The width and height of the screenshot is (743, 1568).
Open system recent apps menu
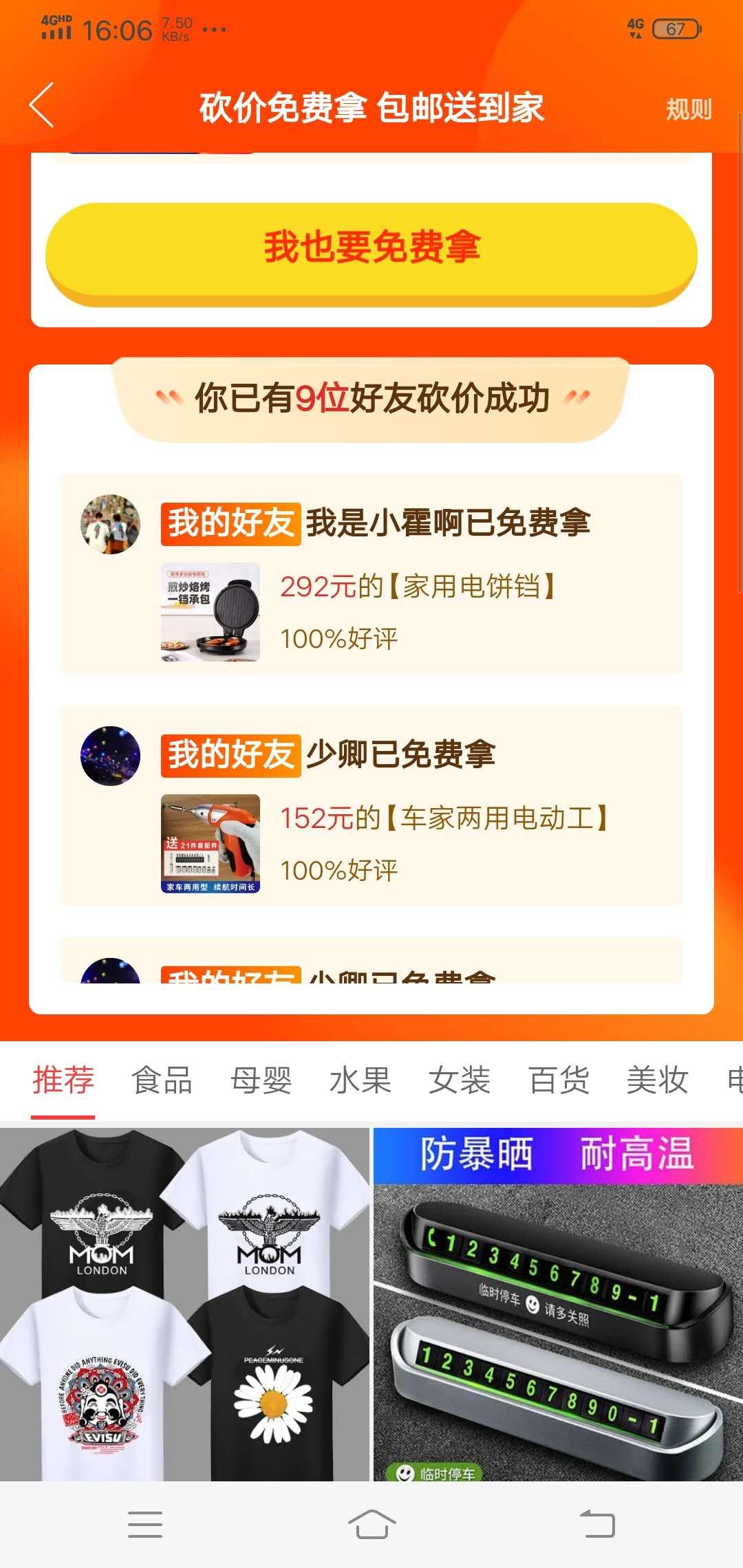click(145, 1524)
